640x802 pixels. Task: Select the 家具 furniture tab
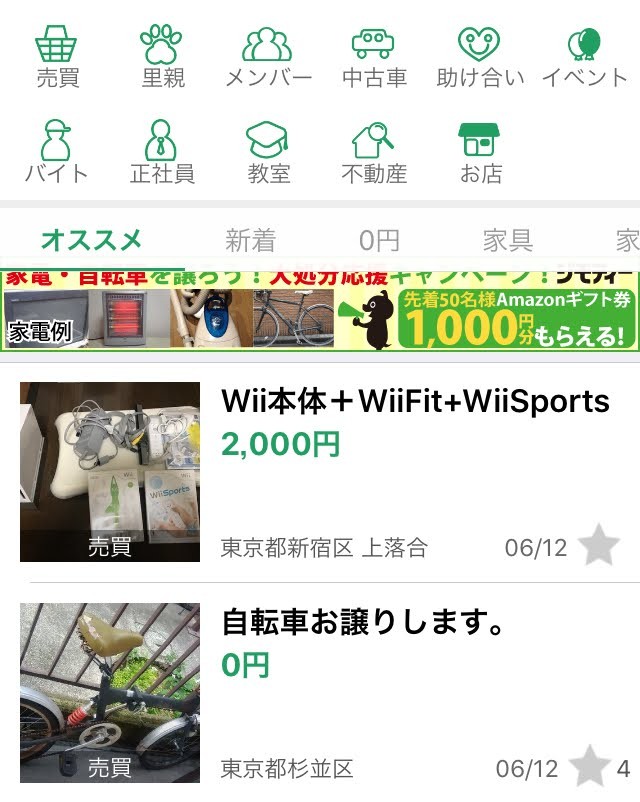coord(508,240)
